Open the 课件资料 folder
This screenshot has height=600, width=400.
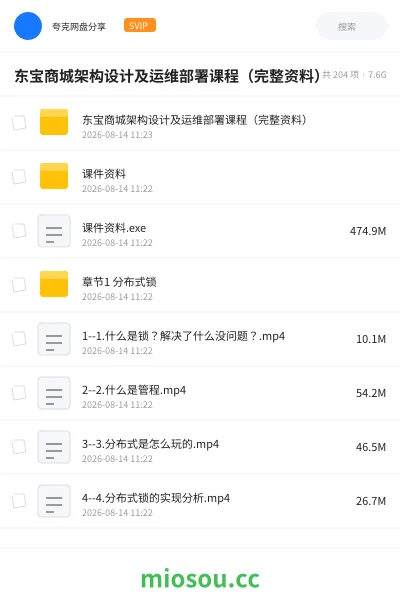coord(200,177)
